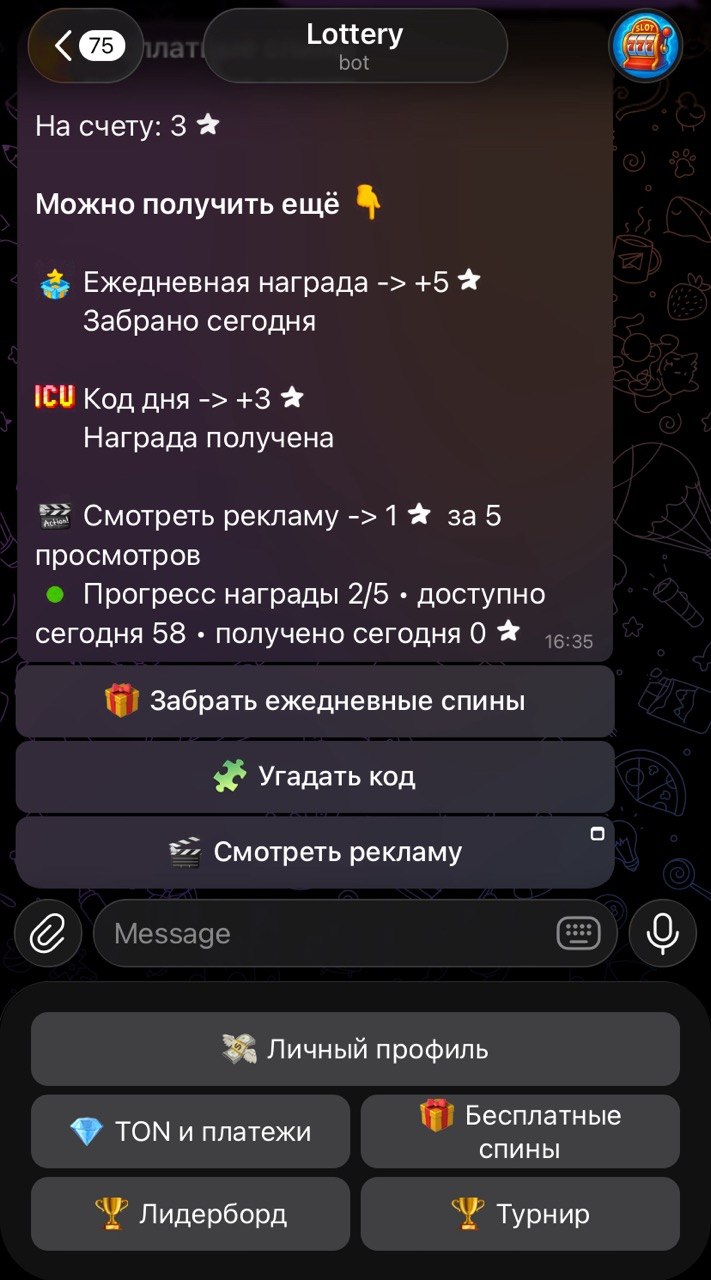Open the Lottery bot info header
The height and width of the screenshot is (1280, 711).
point(354,46)
